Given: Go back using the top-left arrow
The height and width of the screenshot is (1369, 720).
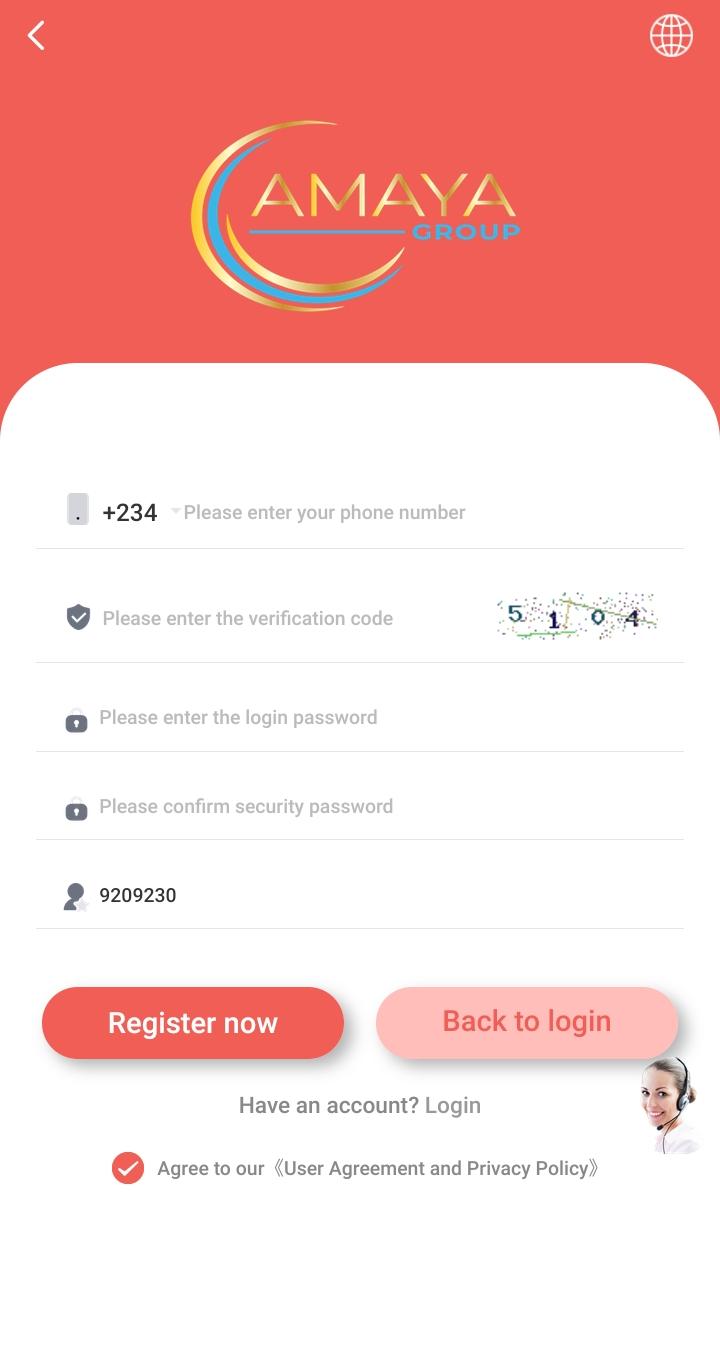Looking at the screenshot, I should [x=36, y=36].
